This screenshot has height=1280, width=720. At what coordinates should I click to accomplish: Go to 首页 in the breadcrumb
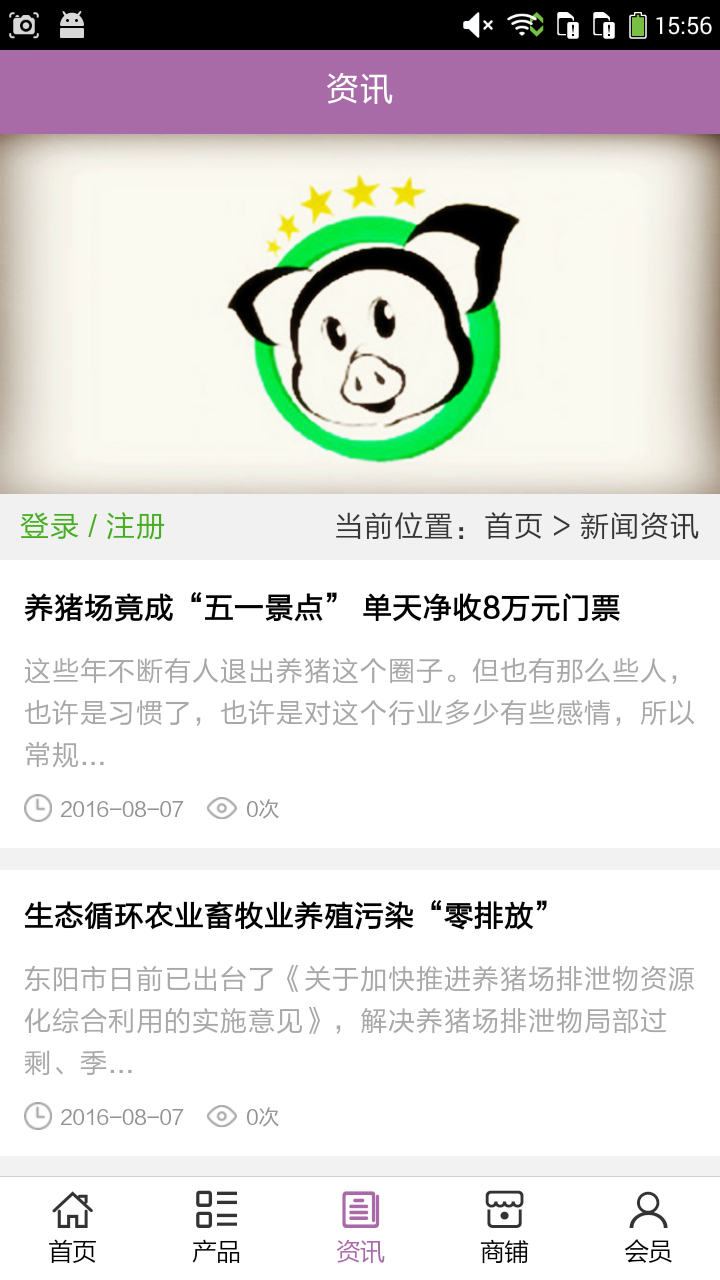(513, 526)
